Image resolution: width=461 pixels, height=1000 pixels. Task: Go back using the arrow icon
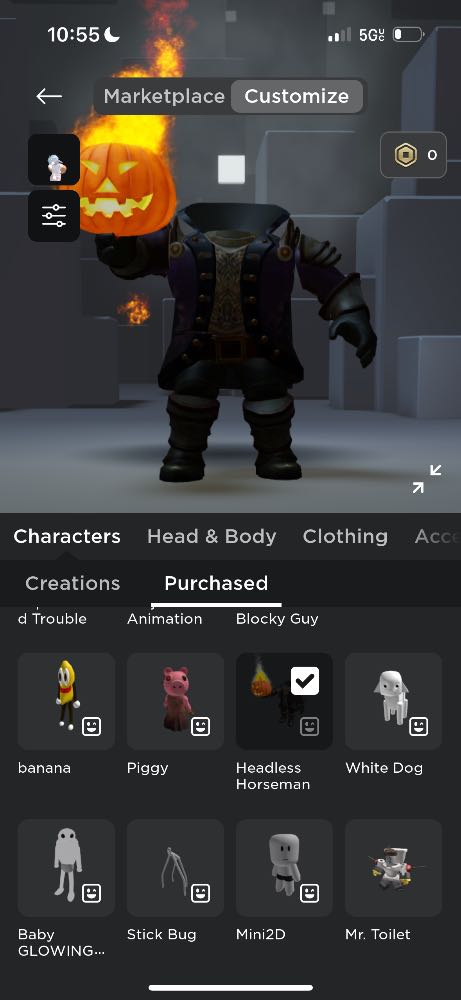(49, 96)
